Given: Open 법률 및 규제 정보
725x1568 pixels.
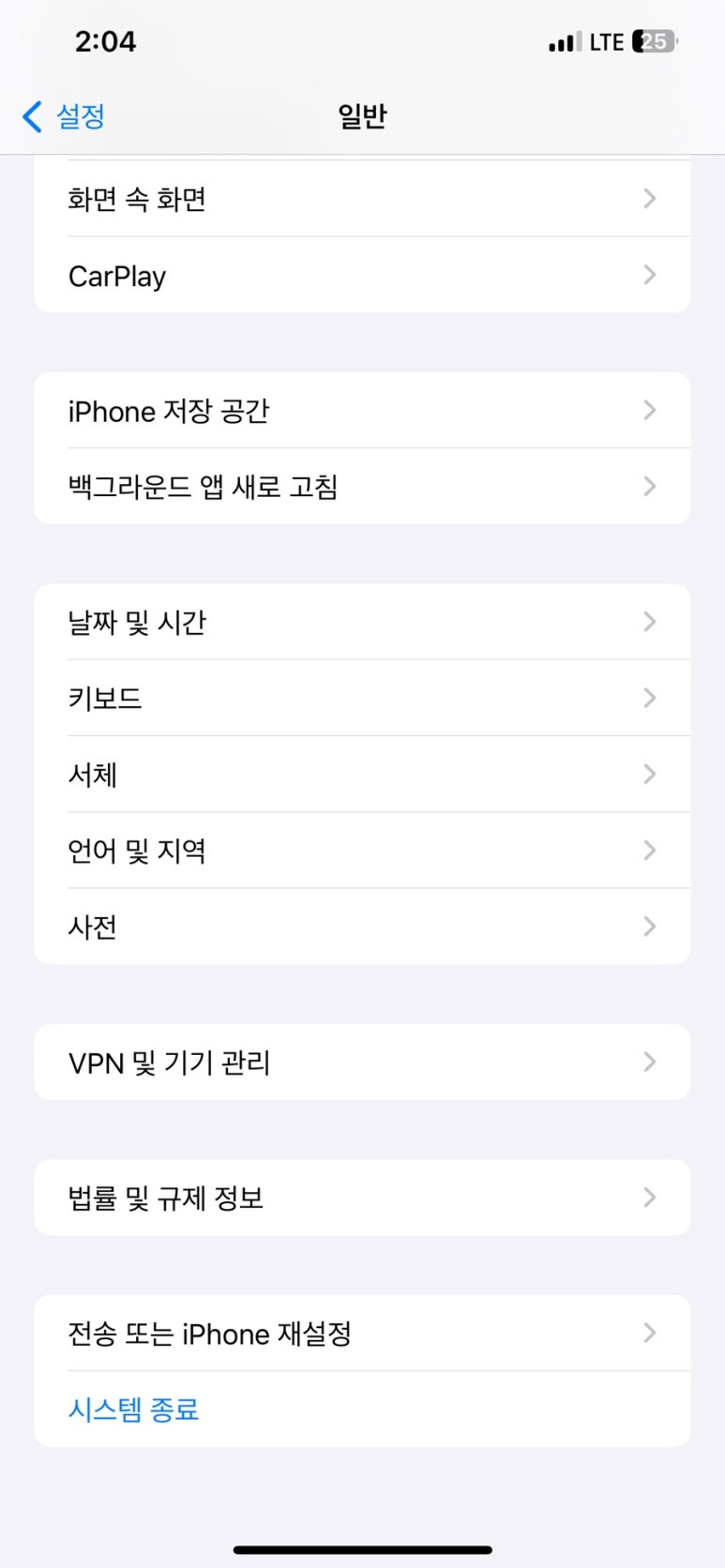Looking at the screenshot, I should pos(362,1198).
